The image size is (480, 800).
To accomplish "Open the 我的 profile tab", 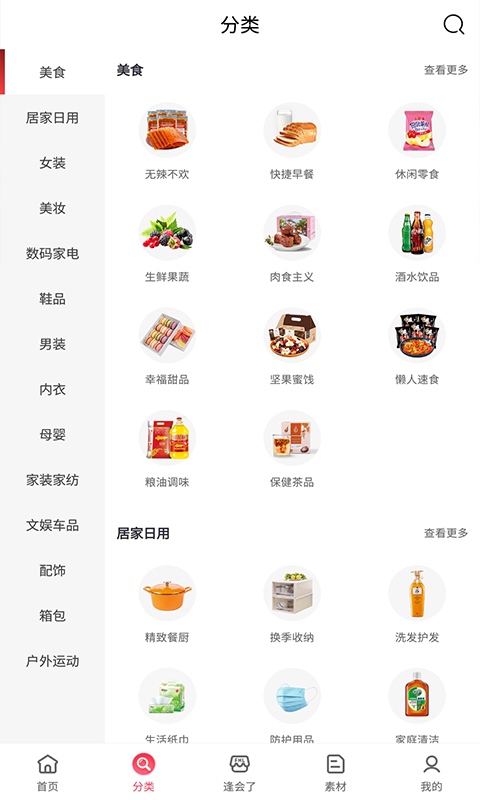I will [x=431, y=773].
